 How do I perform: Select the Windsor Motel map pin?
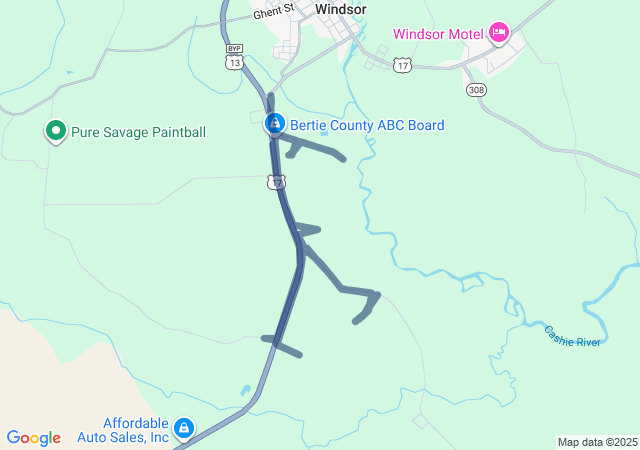click(x=498, y=34)
